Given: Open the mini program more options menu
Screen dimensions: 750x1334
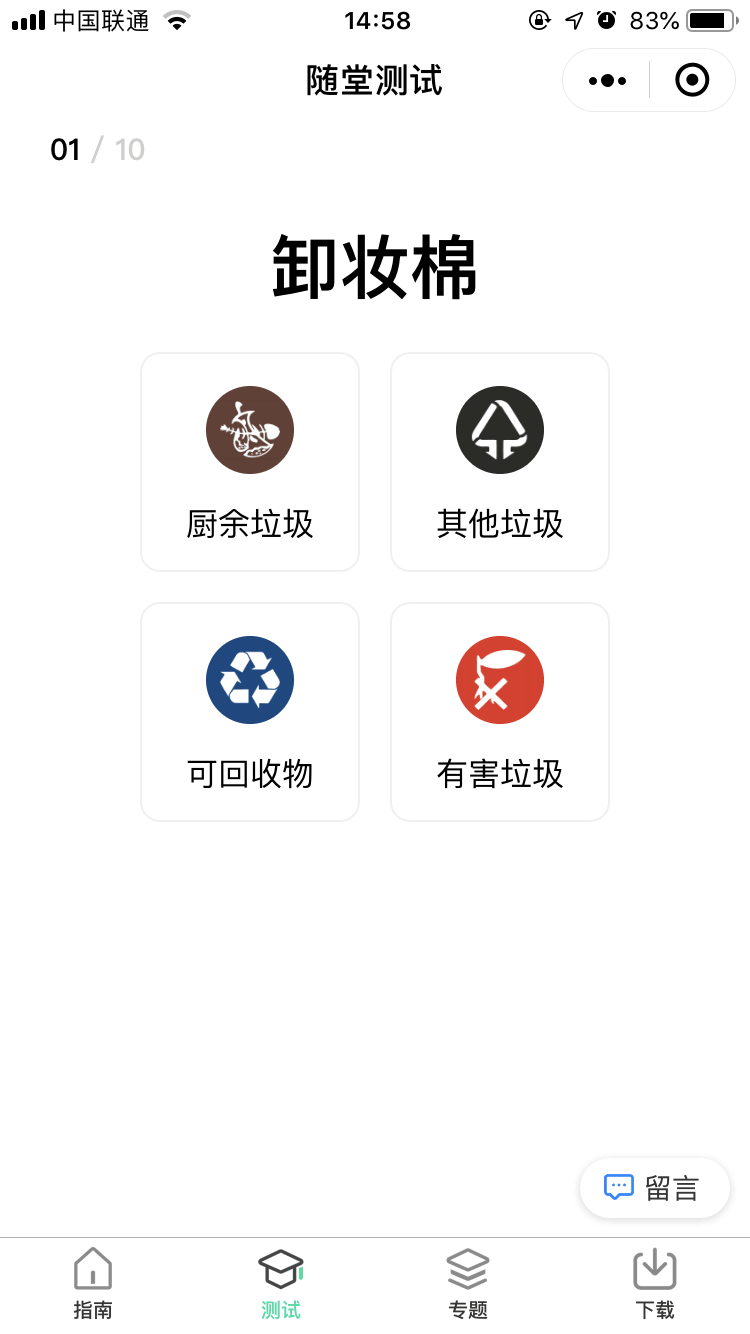Looking at the screenshot, I should click(607, 80).
